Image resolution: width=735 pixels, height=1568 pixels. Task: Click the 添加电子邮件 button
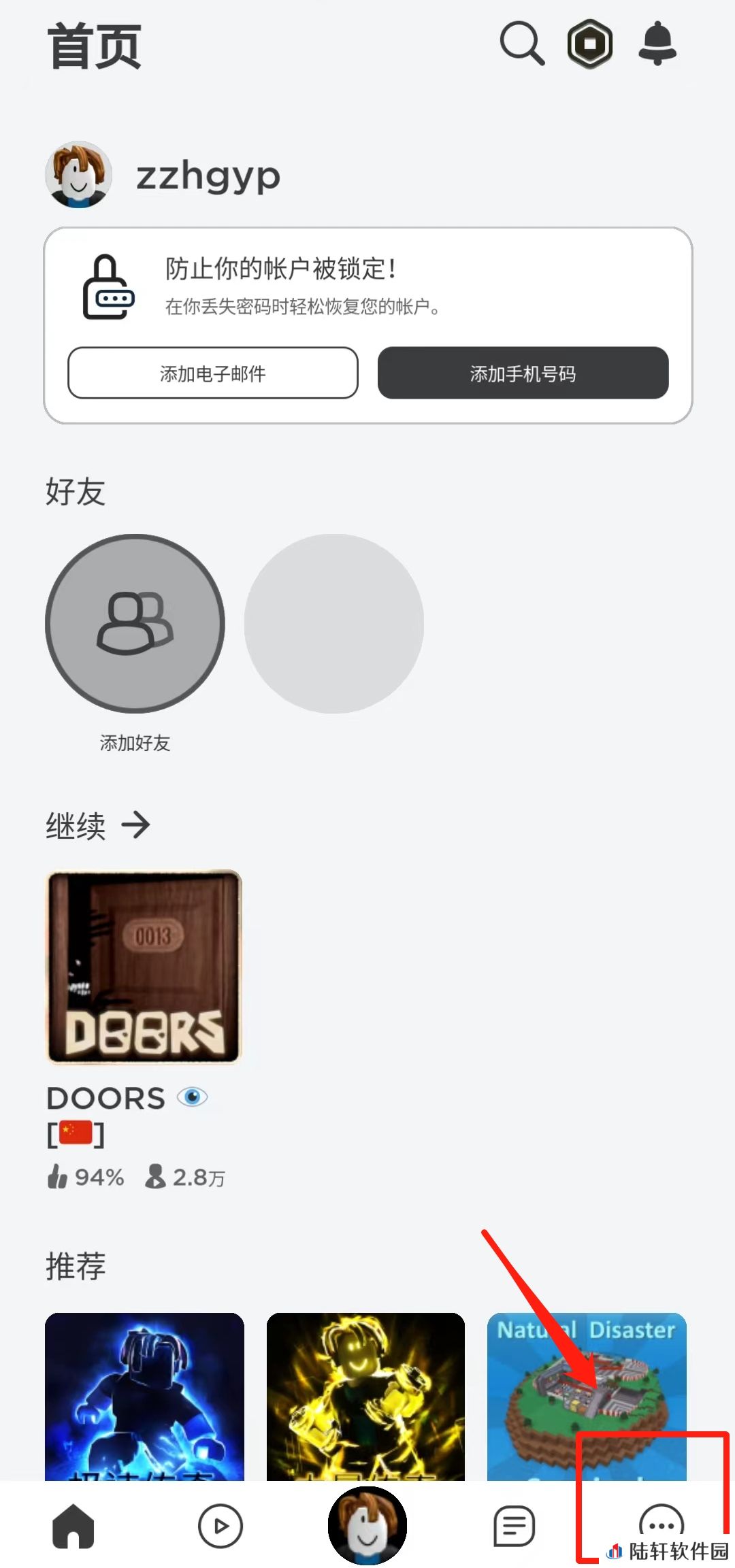(213, 373)
